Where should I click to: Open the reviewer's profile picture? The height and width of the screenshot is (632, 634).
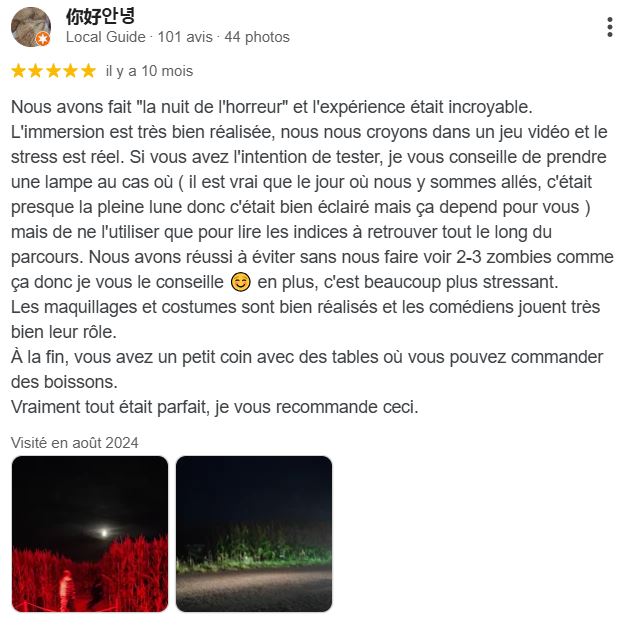pos(31,27)
